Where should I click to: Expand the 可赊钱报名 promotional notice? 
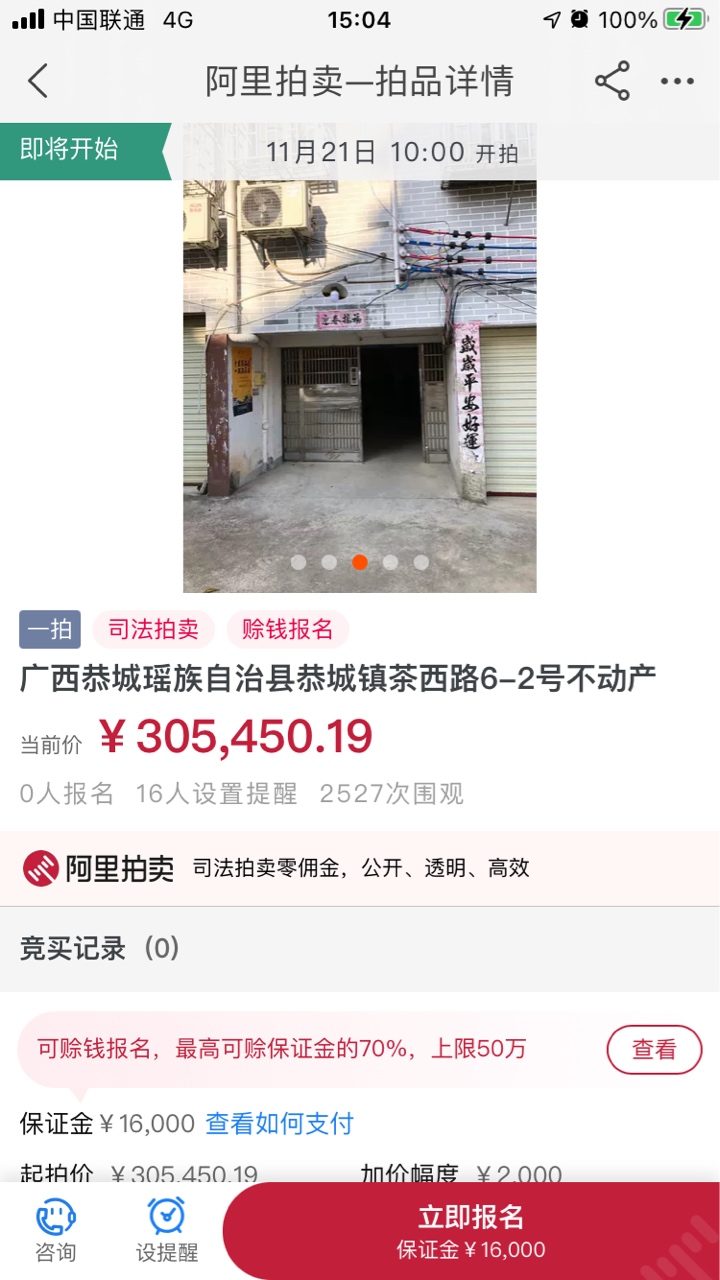click(280, 1050)
